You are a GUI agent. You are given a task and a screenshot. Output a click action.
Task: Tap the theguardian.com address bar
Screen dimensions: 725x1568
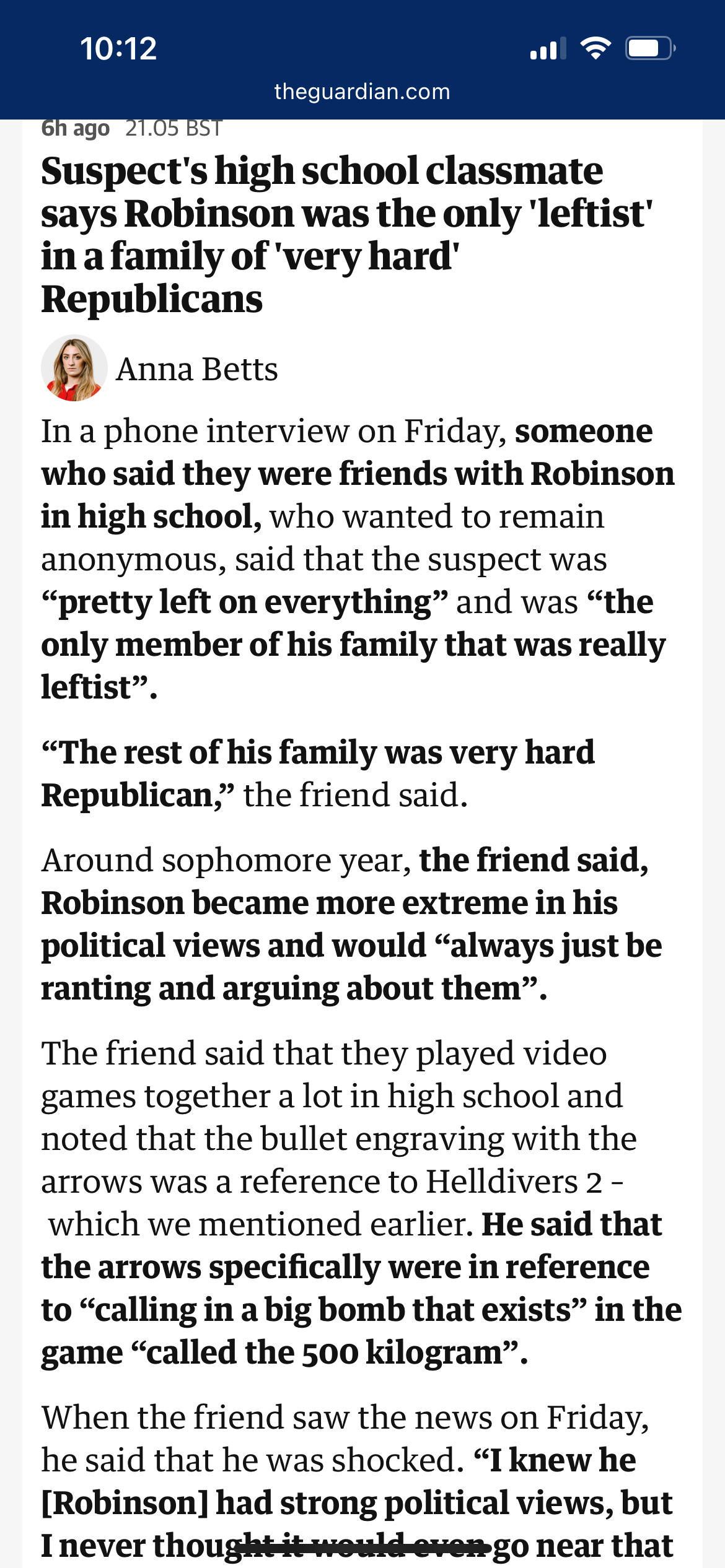point(362,92)
